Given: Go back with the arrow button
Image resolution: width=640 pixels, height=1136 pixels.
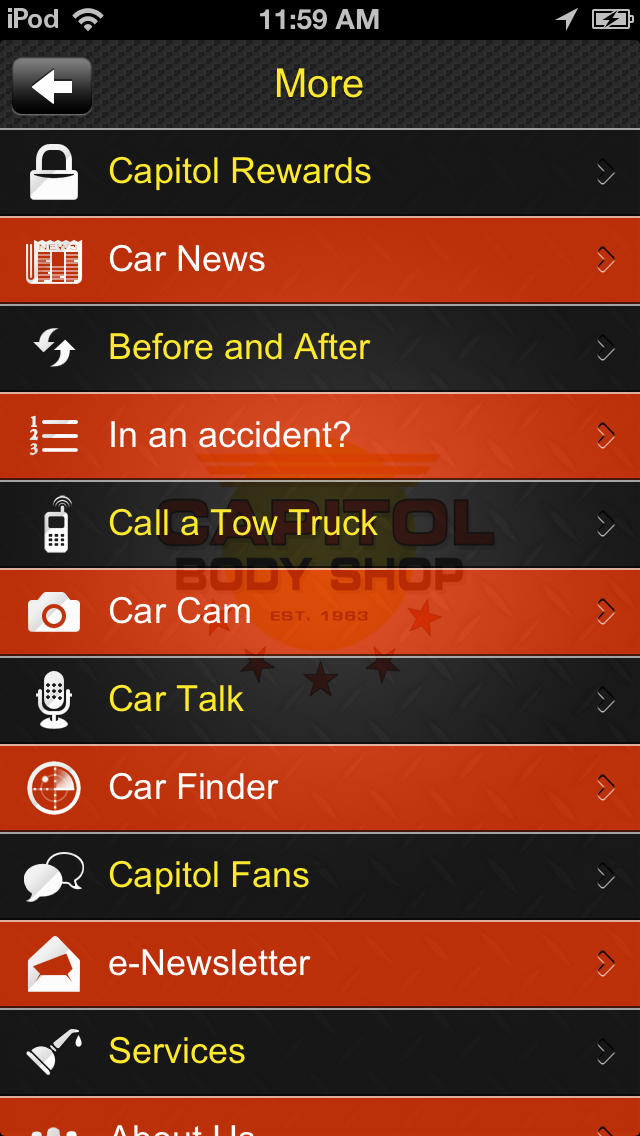Looking at the screenshot, I should (x=51, y=86).
